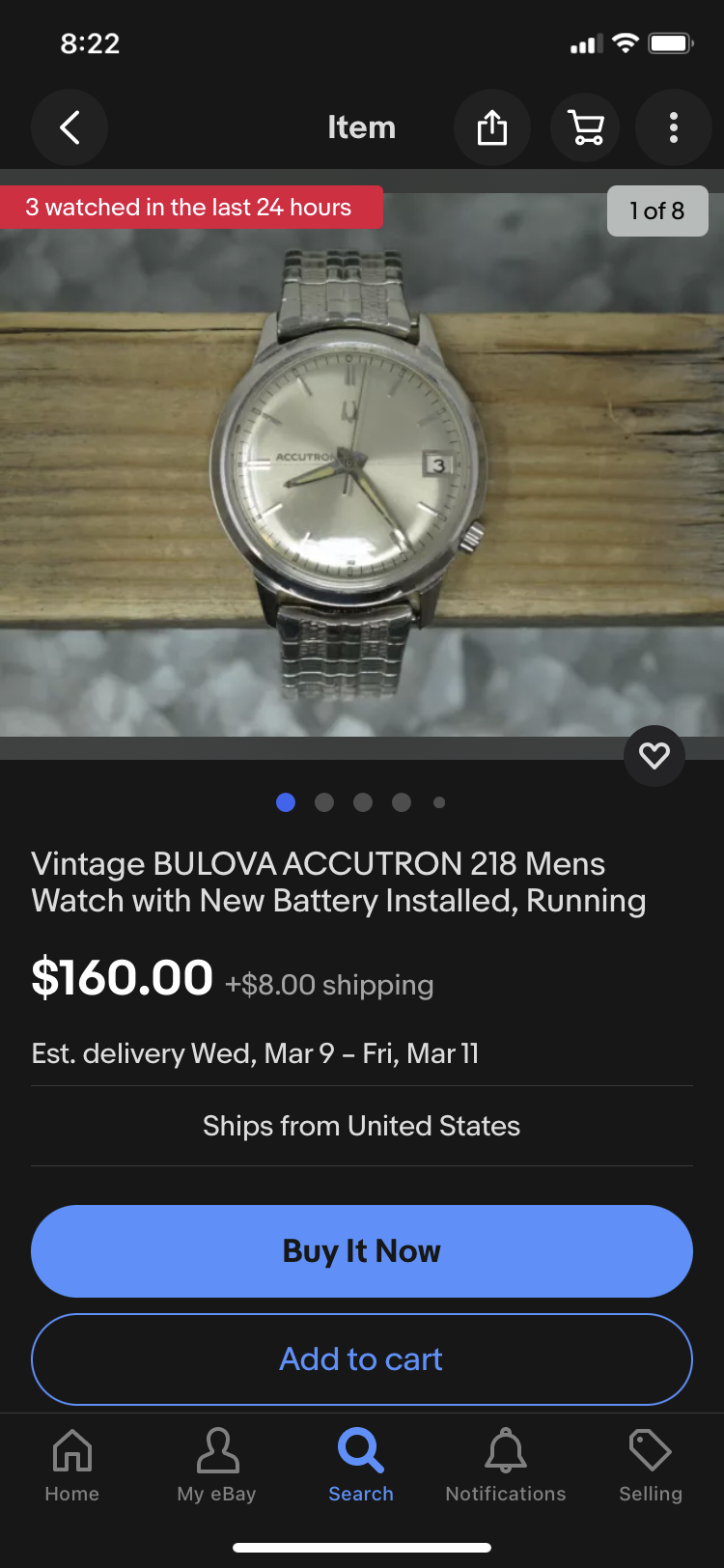Open the shopping cart icon
This screenshot has width=724, height=1568.
coord(586,127)
